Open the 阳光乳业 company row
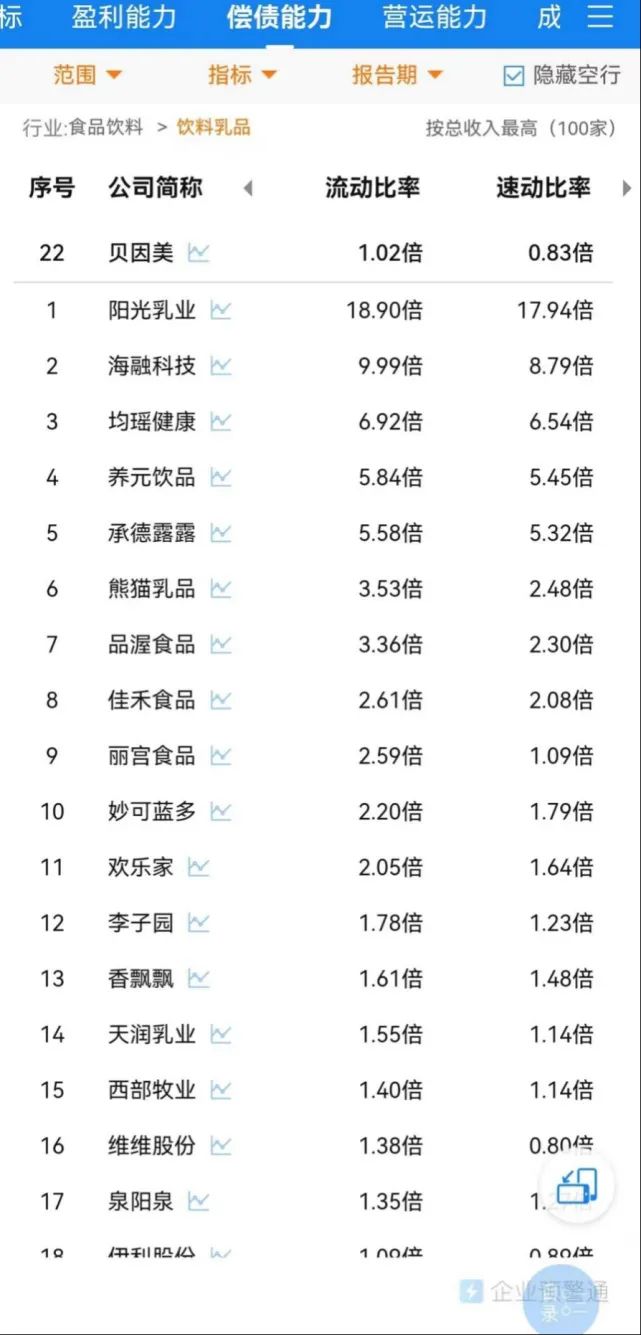Screen dimensions: 641x1335 (x=152, y=310)
